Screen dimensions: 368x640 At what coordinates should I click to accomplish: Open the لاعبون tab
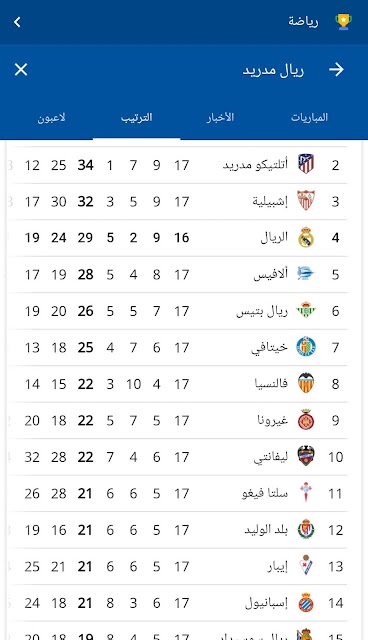click(51, 118)
